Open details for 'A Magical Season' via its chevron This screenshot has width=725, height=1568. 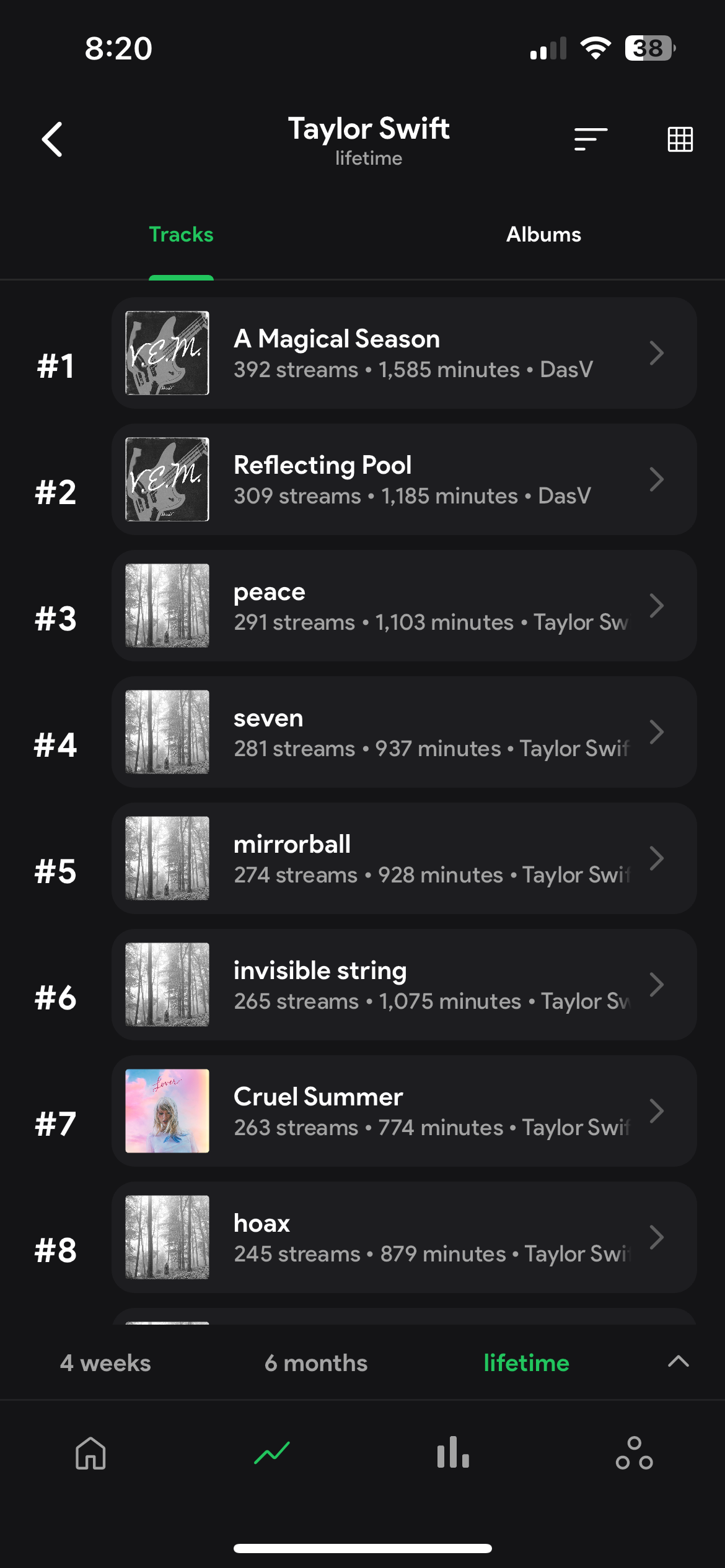tap(657, 352)
